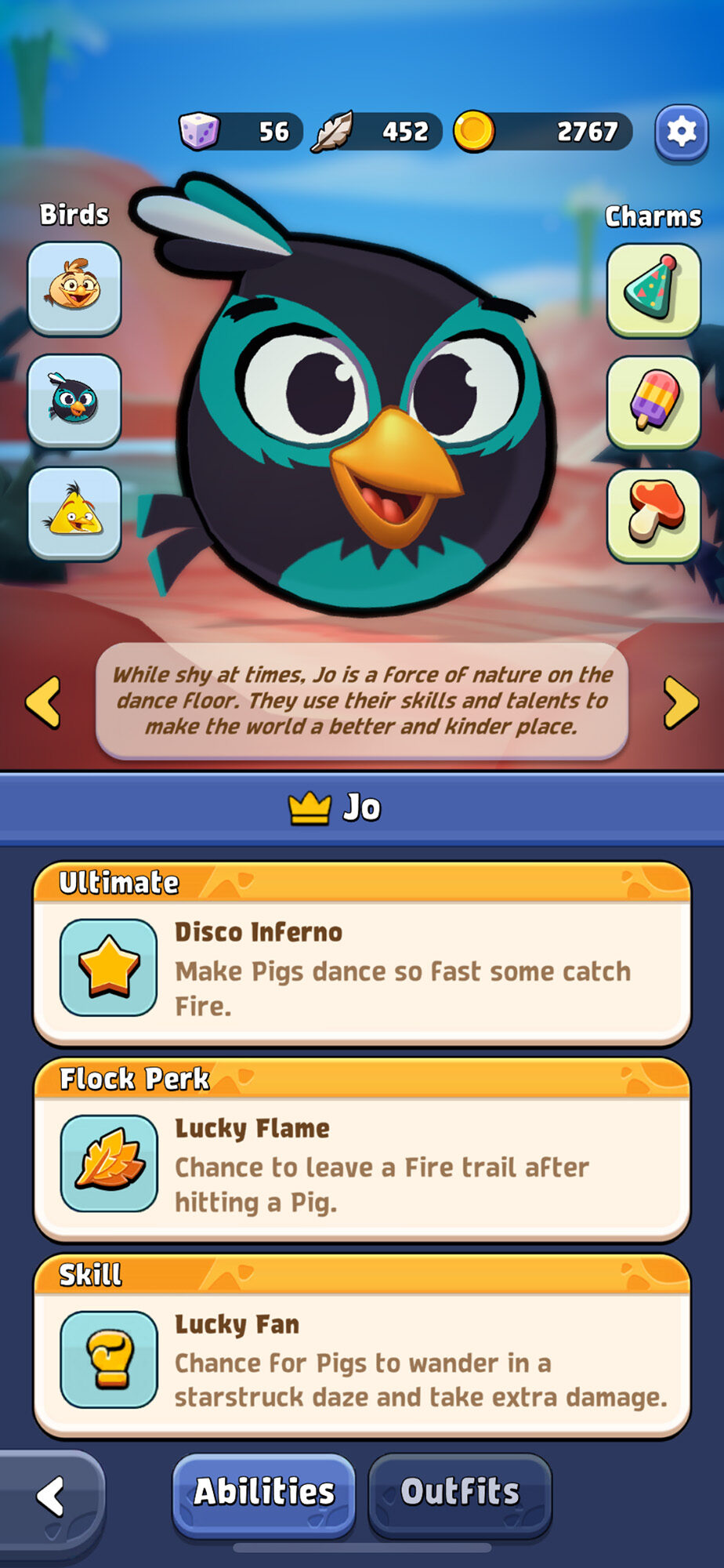Switch to the Abilities tab
Screen dimensions: 724x1568
[264, 1493]
